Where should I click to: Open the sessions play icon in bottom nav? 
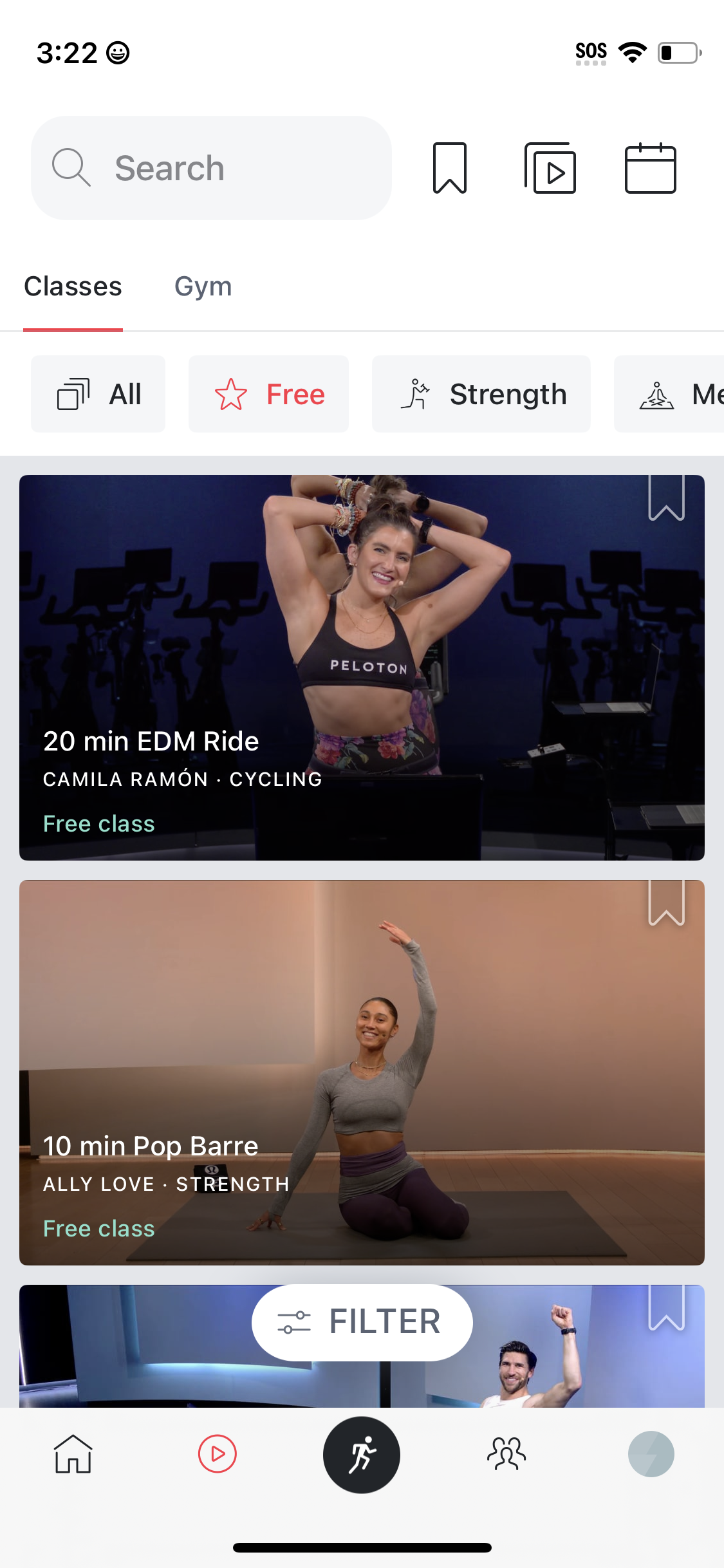(217, 1453)
